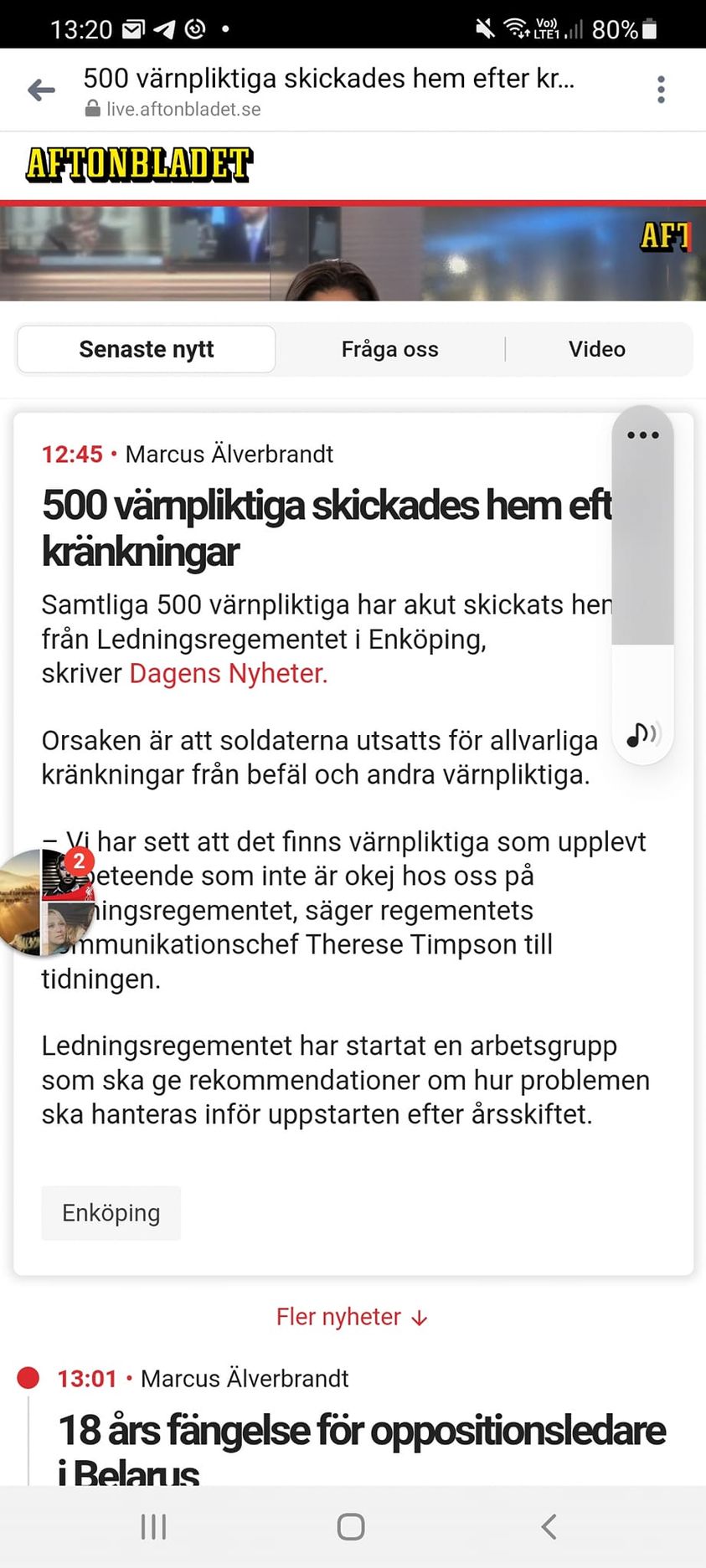Viewport: 706px width, 1568px height.
Task: Tap the Aftonbladet logo
Action: (138, 164)
